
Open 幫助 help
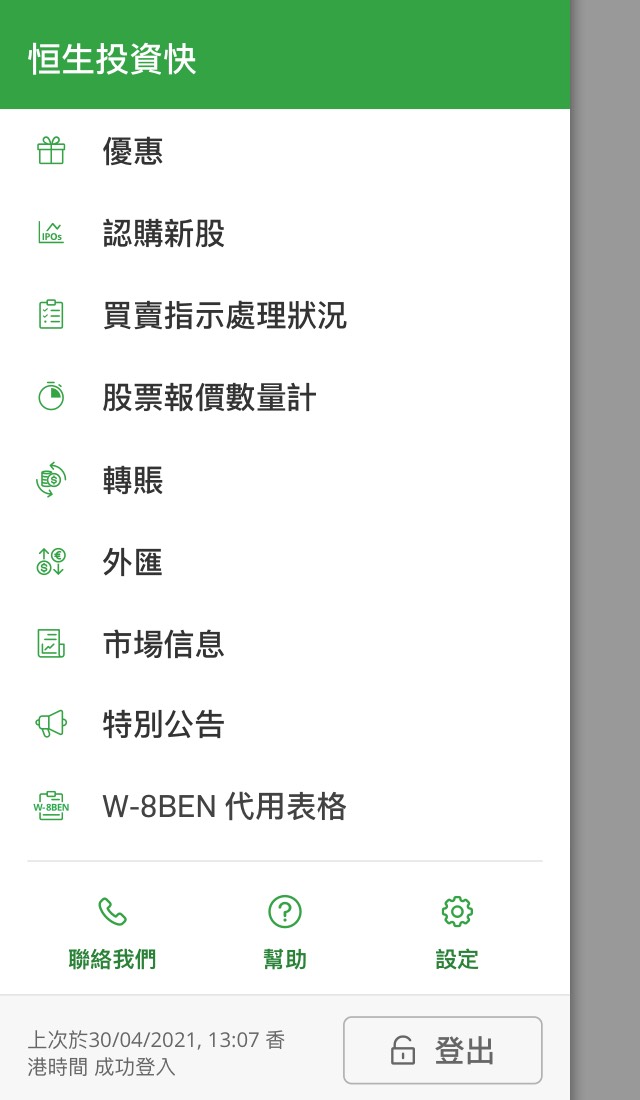[285, 933]
